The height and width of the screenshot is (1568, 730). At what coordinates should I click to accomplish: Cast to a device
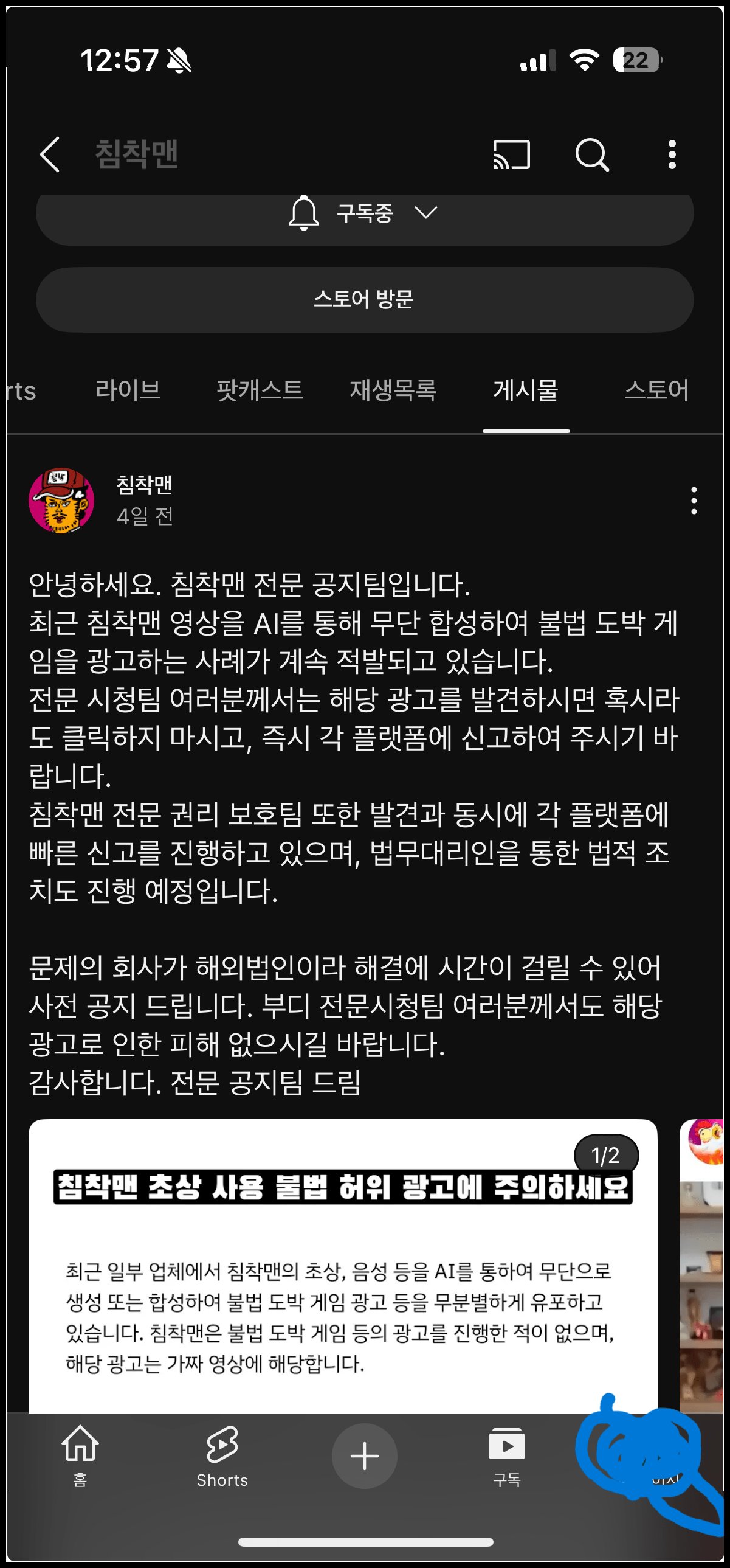click(511, 154)
